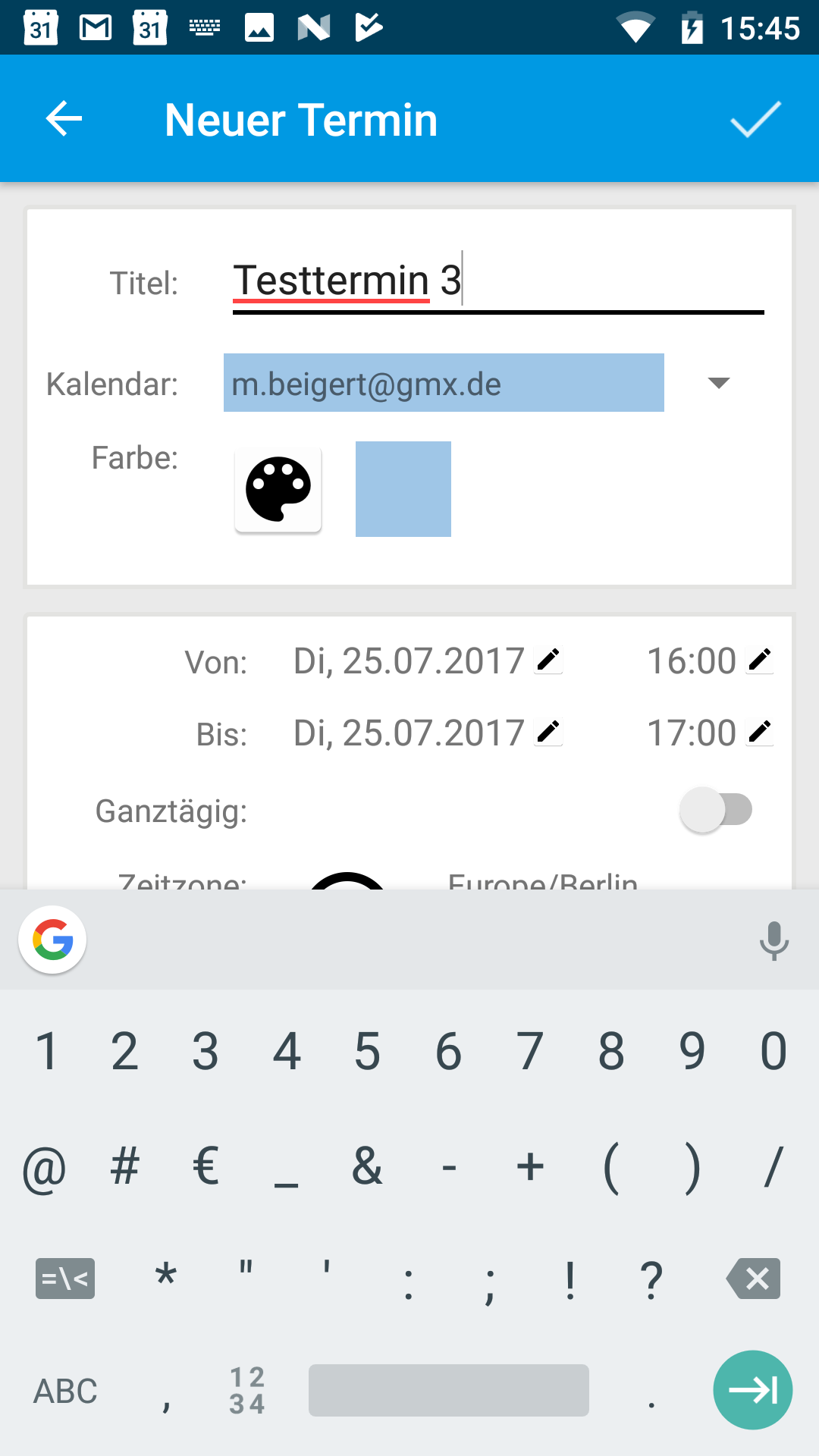The width and height of the screenshot is (819, 1456).
Task: Expand the Kalendar dropdown
Action: pyautogui.click(x=717, y=383)
